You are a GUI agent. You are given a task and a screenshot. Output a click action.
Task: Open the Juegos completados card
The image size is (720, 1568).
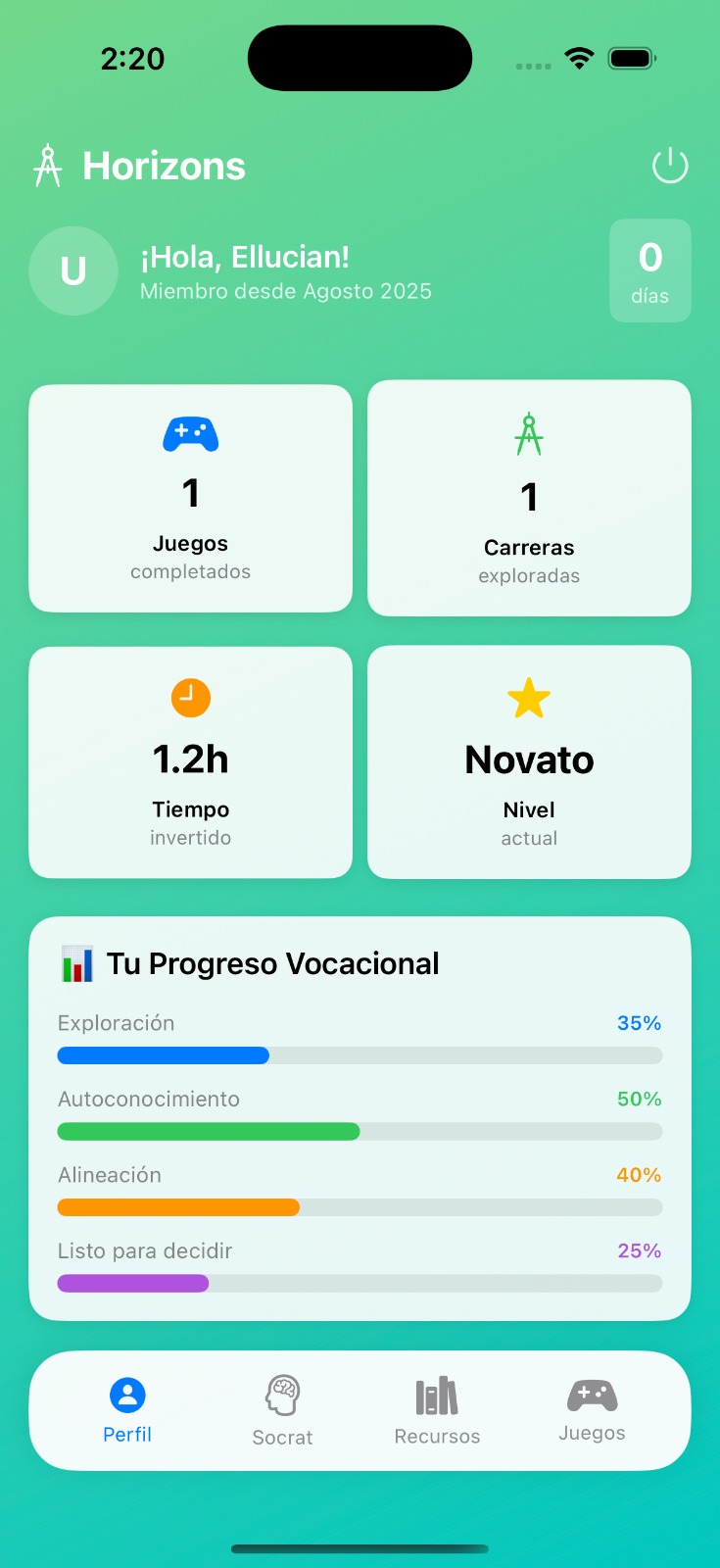[x=190, y=498]
